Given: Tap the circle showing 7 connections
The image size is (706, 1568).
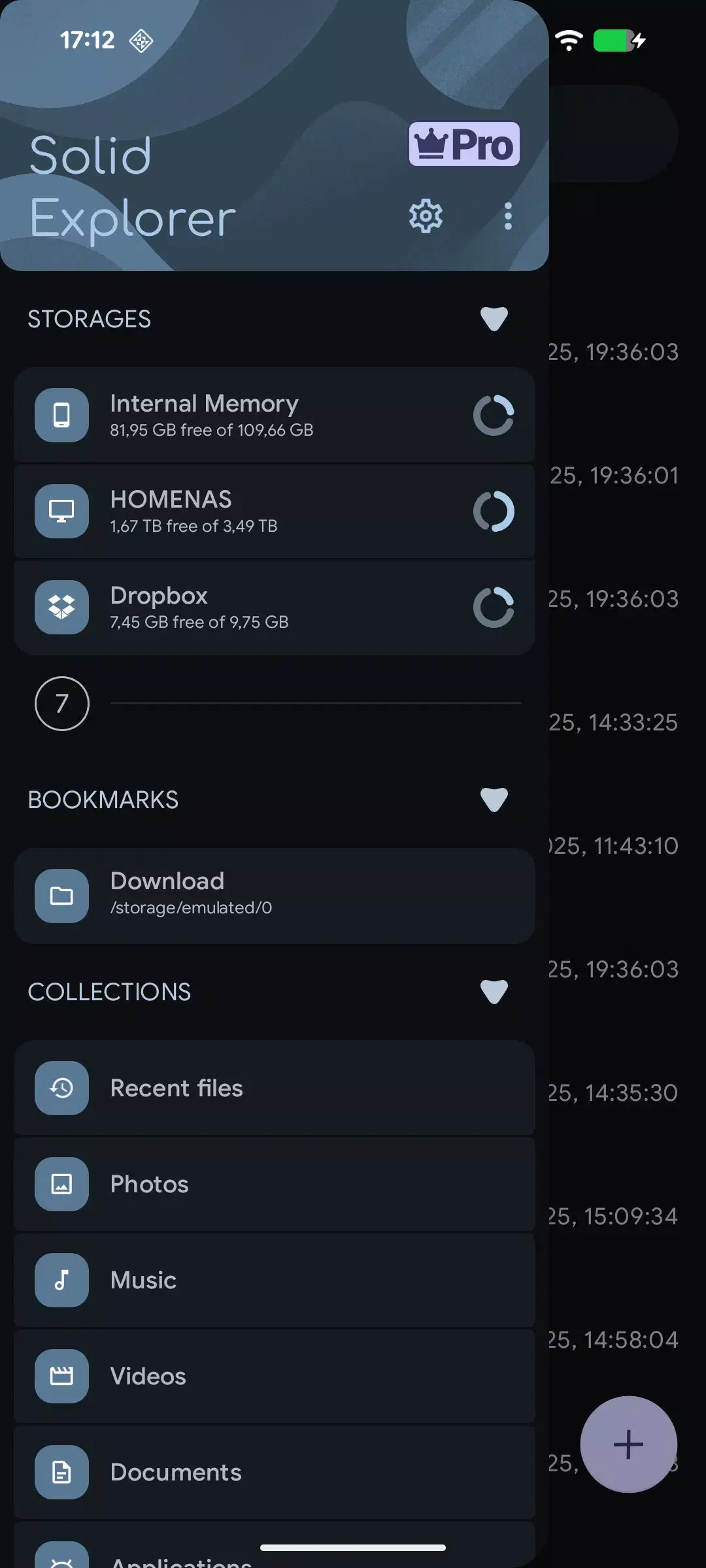Looking at the screenshot, I should tap(61, 703).
